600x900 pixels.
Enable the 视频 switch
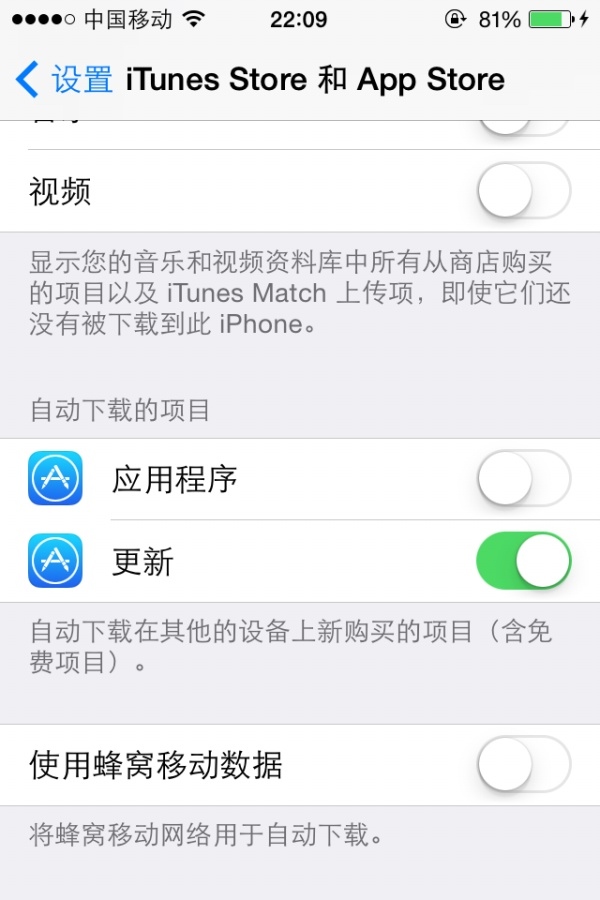(x=523, y=191)
